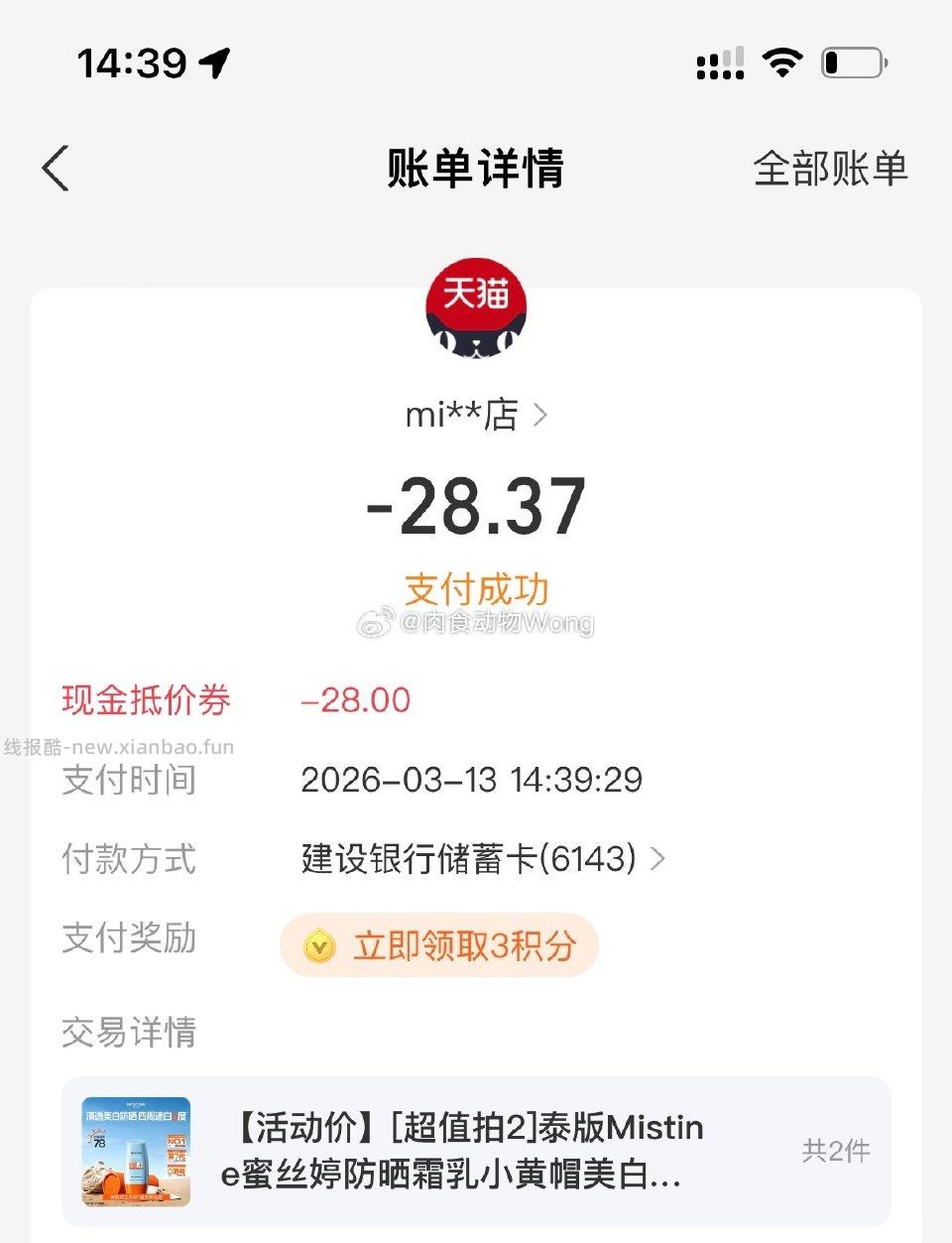Expand the 建设银行储蓄卡(6143) payment method
Screen dimensions: 952x1243
click(x=468, y=859)
